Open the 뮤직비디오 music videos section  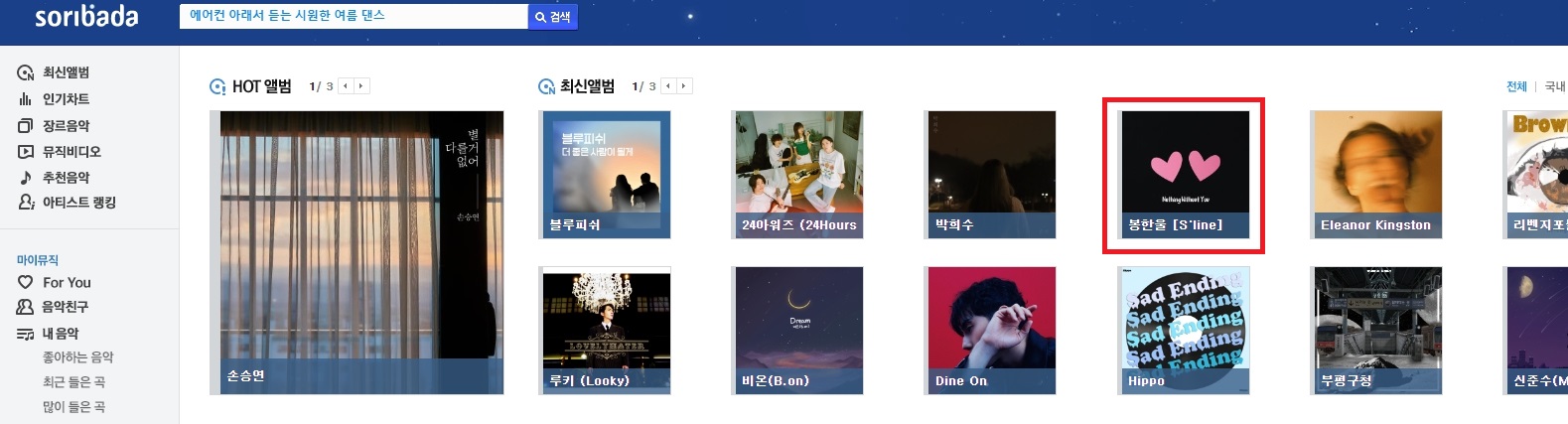click(71, 152)
